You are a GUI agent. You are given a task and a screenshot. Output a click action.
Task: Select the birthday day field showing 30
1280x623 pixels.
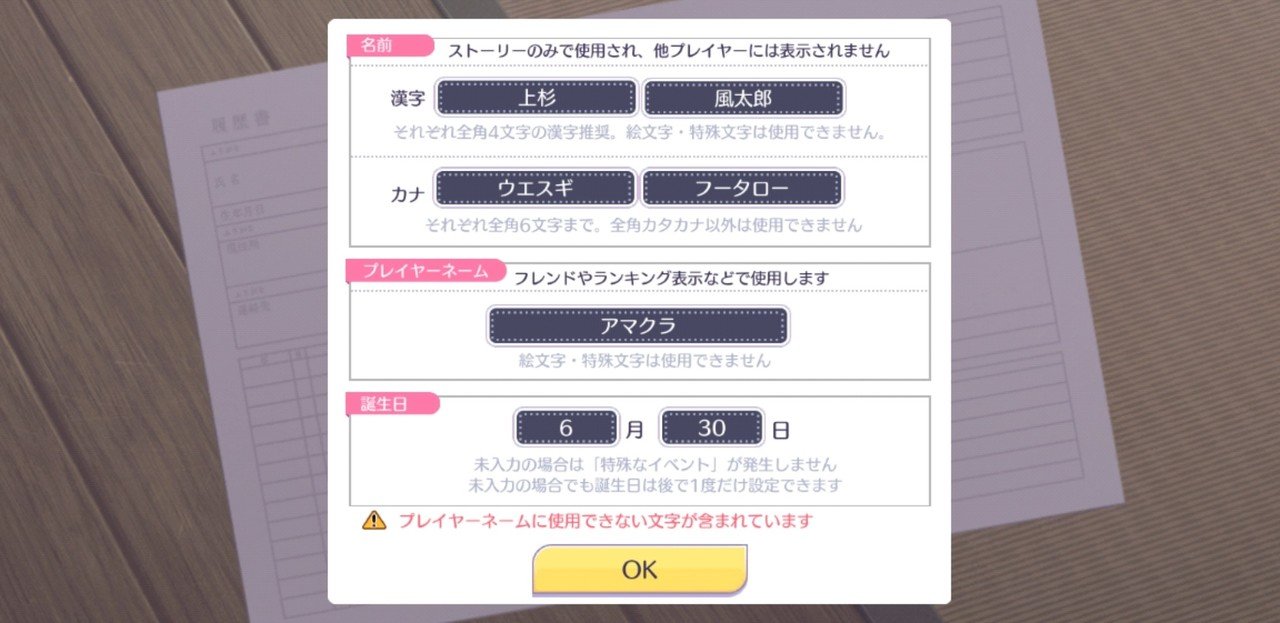pos(712,428)
